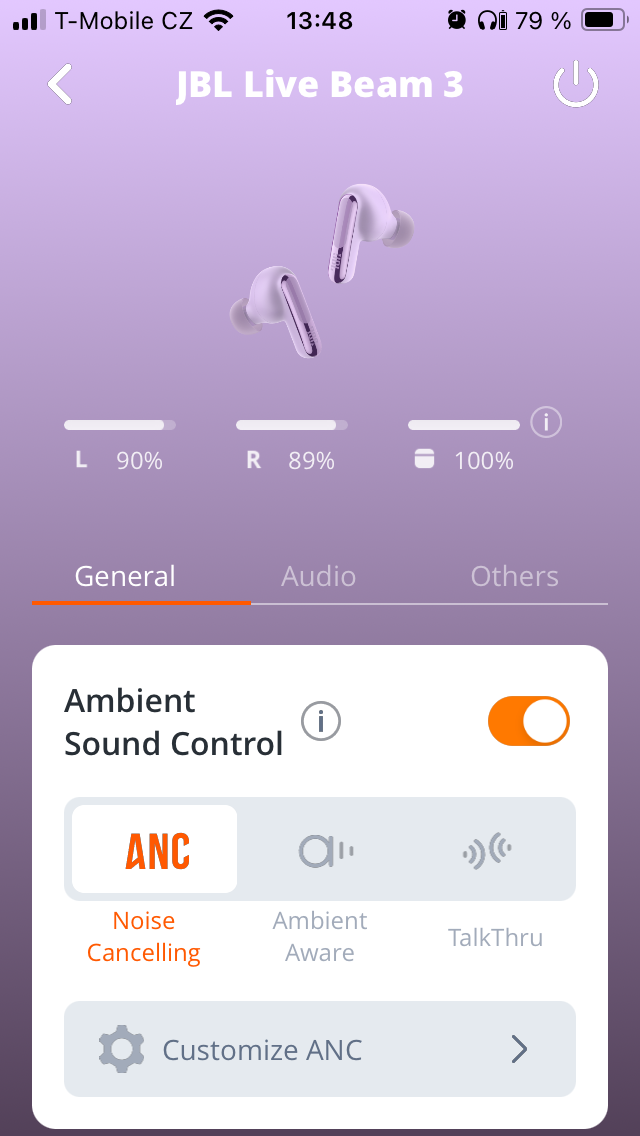Turn off Ambient Sound Control switch
This screenshot has height=1136, width=640.
coord(528,721)
